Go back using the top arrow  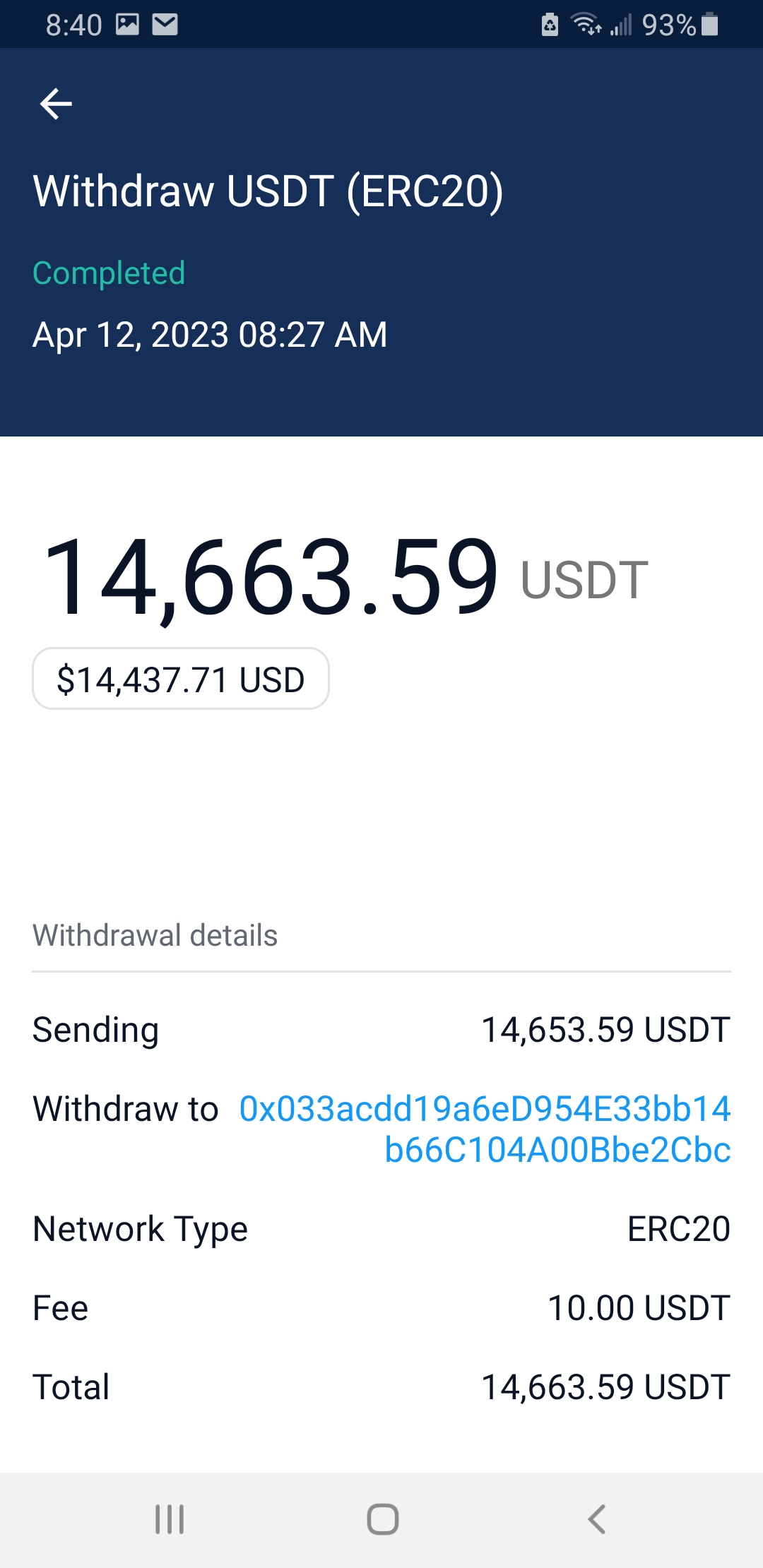[x=56, y=104]
